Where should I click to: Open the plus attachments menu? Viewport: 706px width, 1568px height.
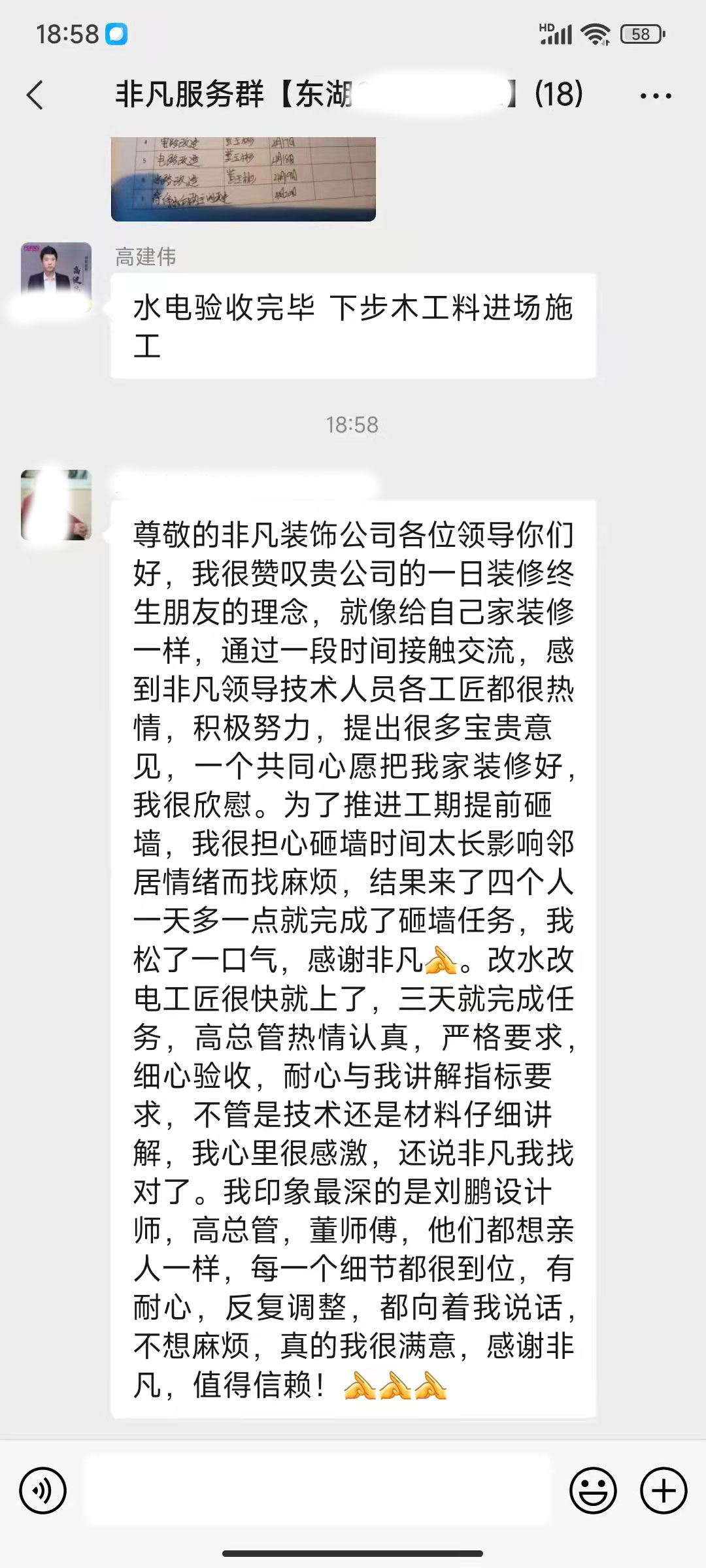664,1491
